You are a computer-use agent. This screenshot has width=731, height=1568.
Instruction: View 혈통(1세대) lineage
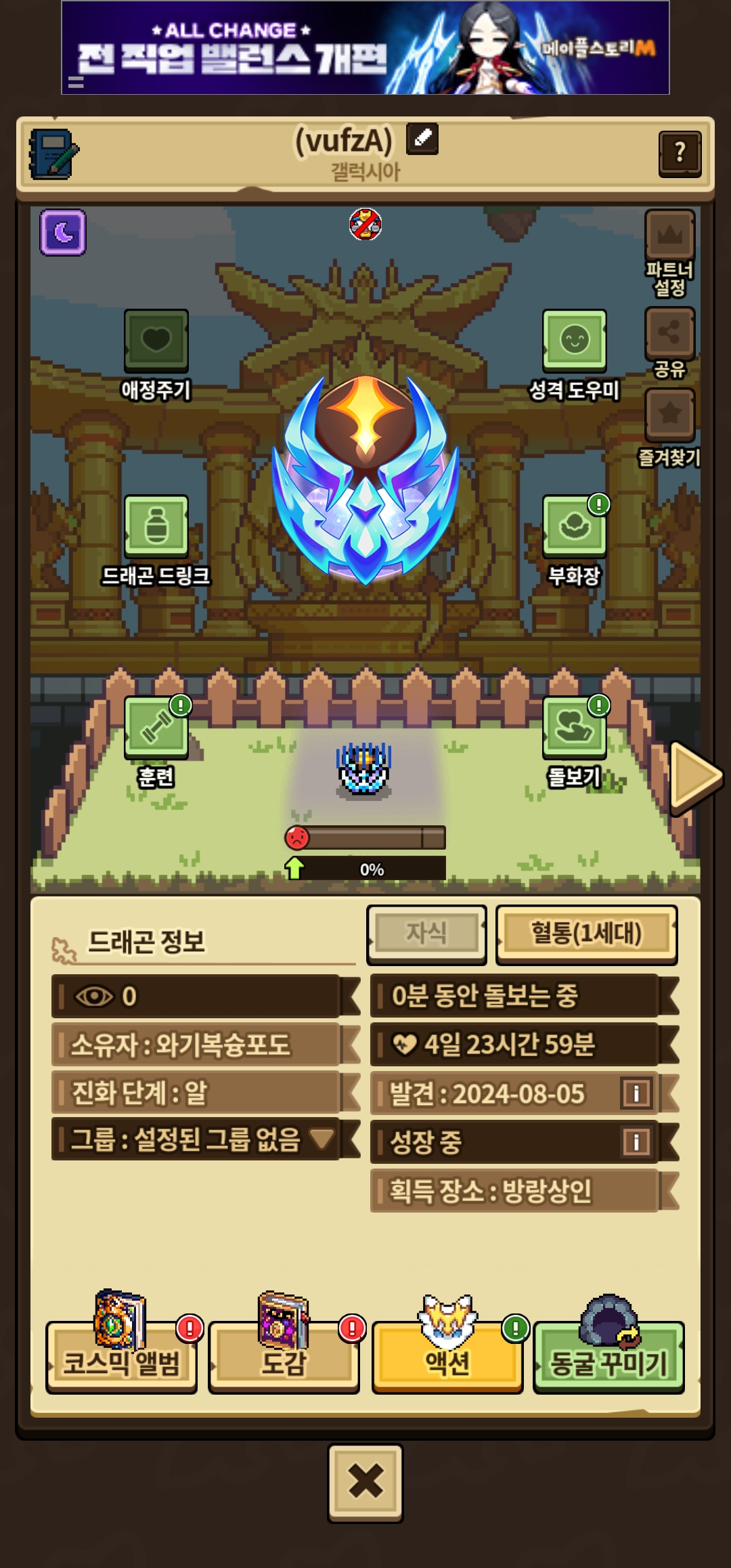pos(586,934)
